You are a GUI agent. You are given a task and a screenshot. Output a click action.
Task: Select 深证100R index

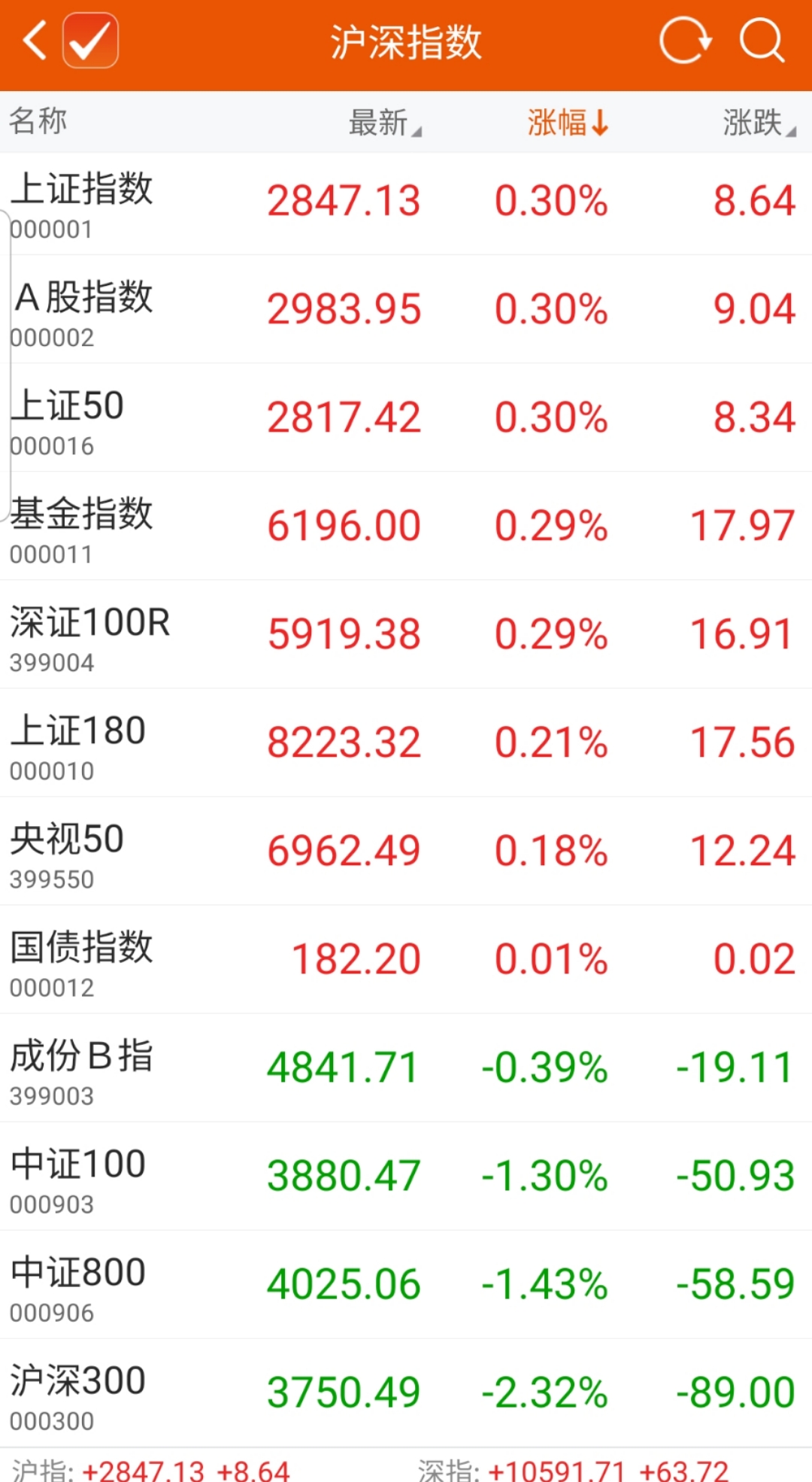(x=406, y=635)
